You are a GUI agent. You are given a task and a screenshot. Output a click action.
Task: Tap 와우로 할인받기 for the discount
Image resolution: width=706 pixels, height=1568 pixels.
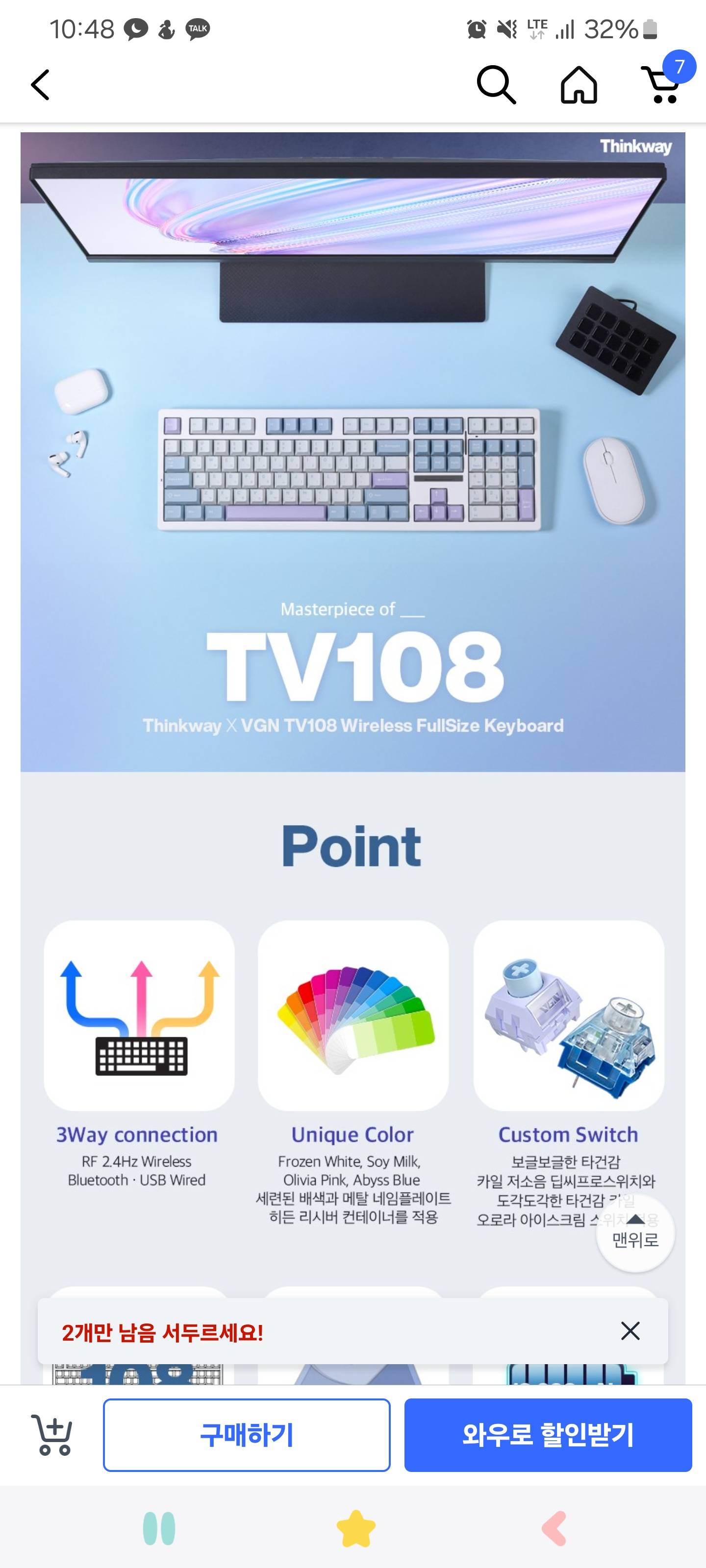point(548,1435)
